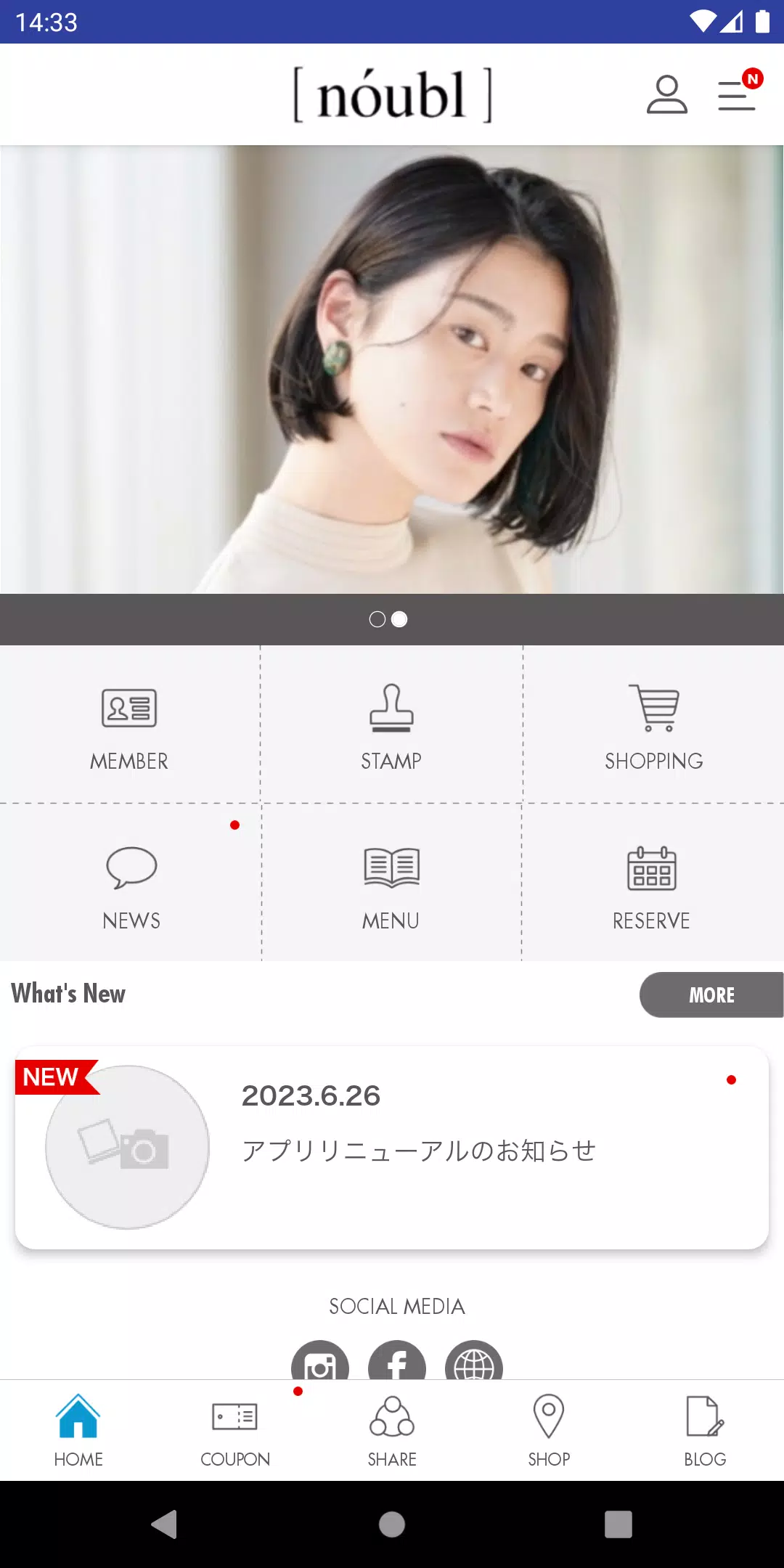Select the first carousel page dot
The image size is (784, 1568).
click(378, 619)
